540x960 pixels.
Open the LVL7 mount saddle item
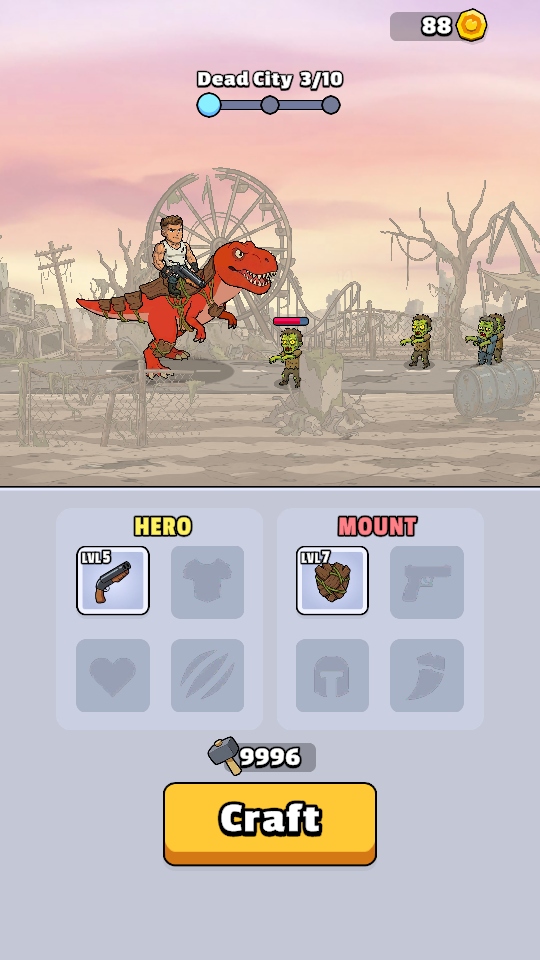pyautogui.click(x=332, y=580)
